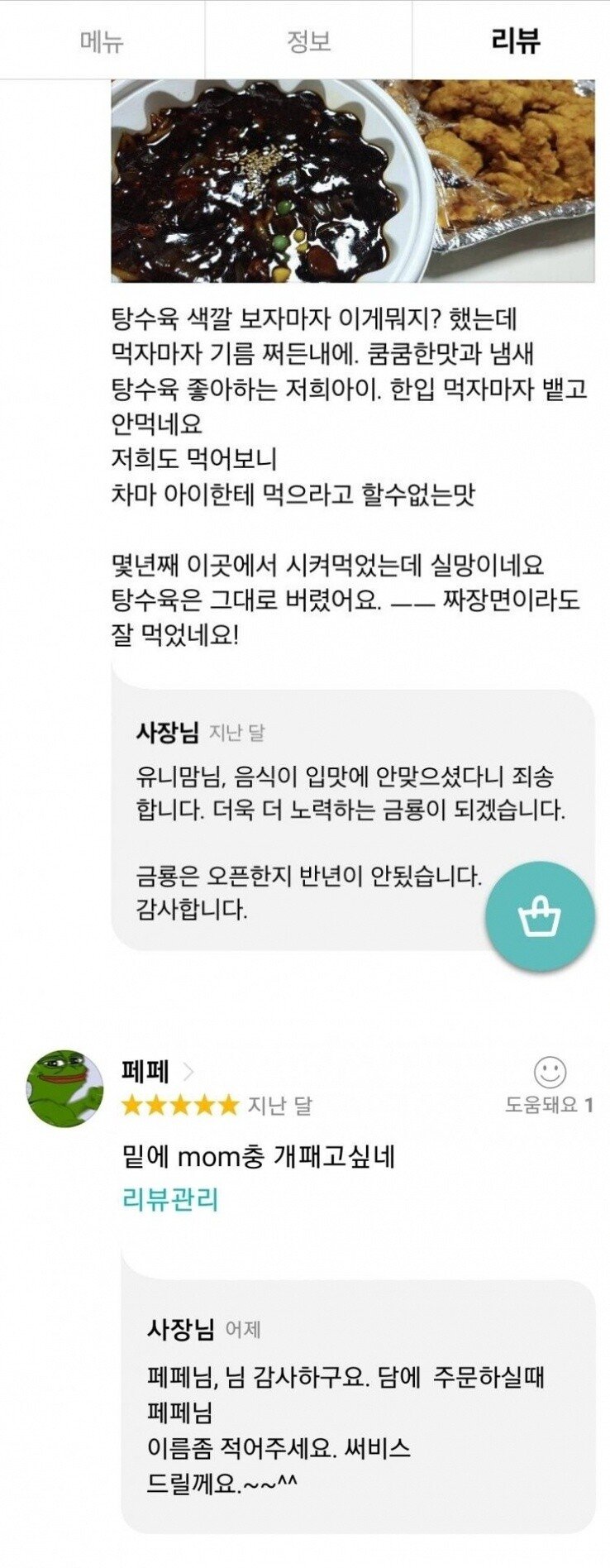This screenshot has height=1568, width=610.
Task: Tap 페페's frog profile picture
Action: [65, 1088]
